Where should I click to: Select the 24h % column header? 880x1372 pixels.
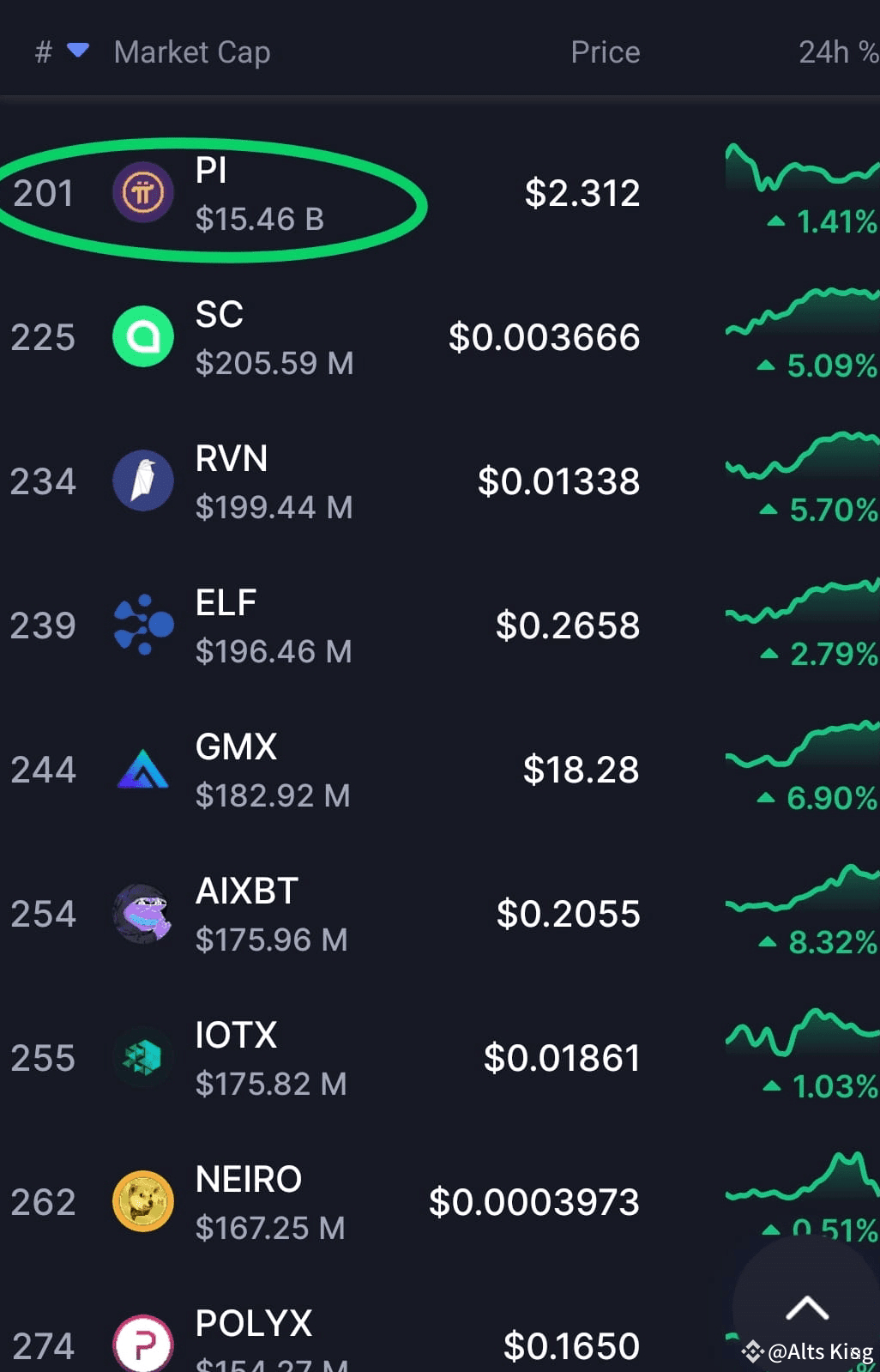[835, 51]
